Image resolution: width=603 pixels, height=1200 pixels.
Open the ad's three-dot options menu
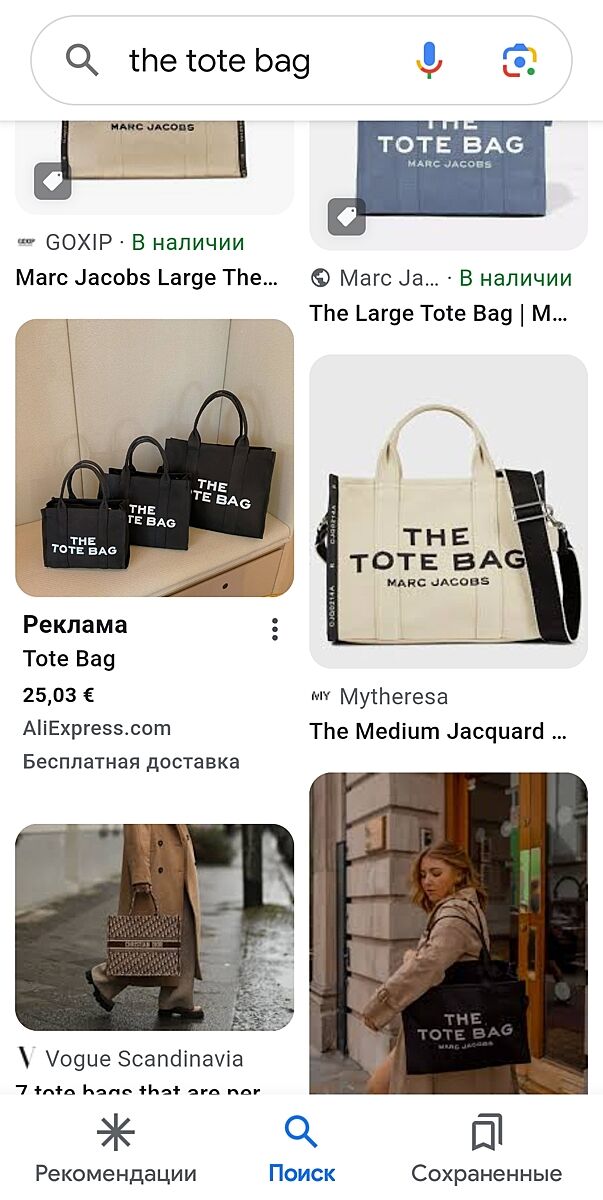[274, 629]
